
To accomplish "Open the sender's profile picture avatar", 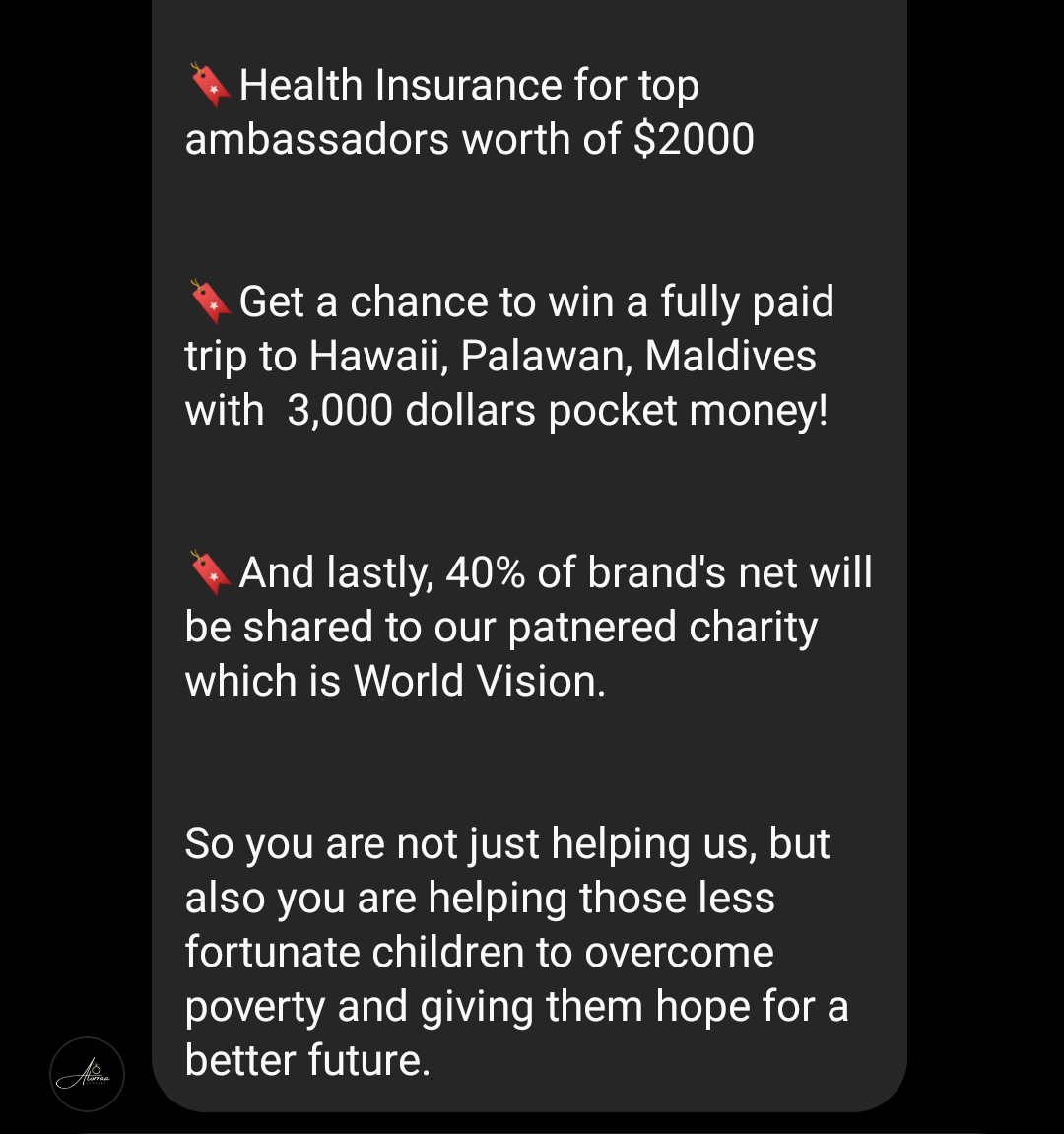I will [87, 1074].
